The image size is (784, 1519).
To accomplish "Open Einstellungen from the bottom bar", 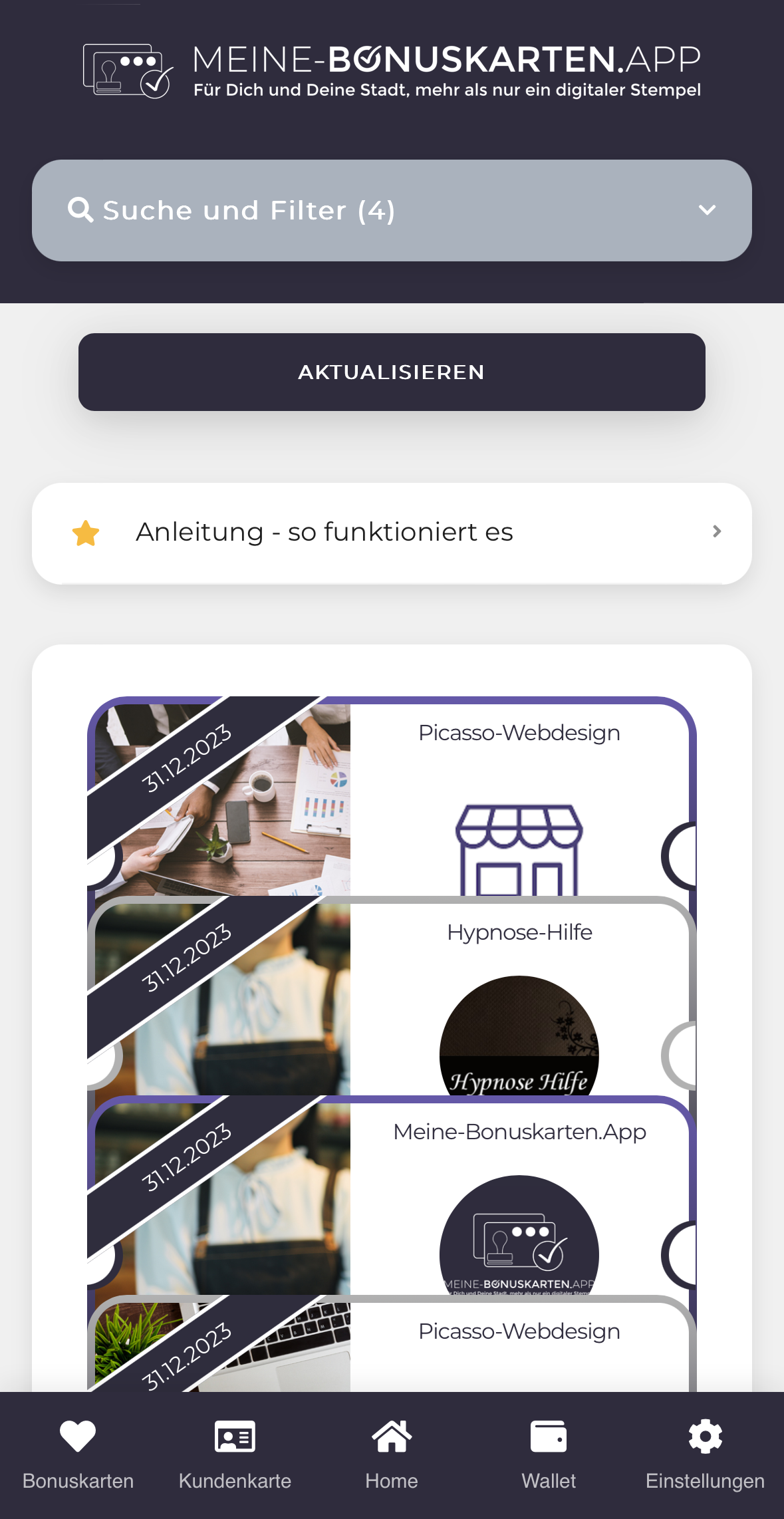I will 705,1454.
